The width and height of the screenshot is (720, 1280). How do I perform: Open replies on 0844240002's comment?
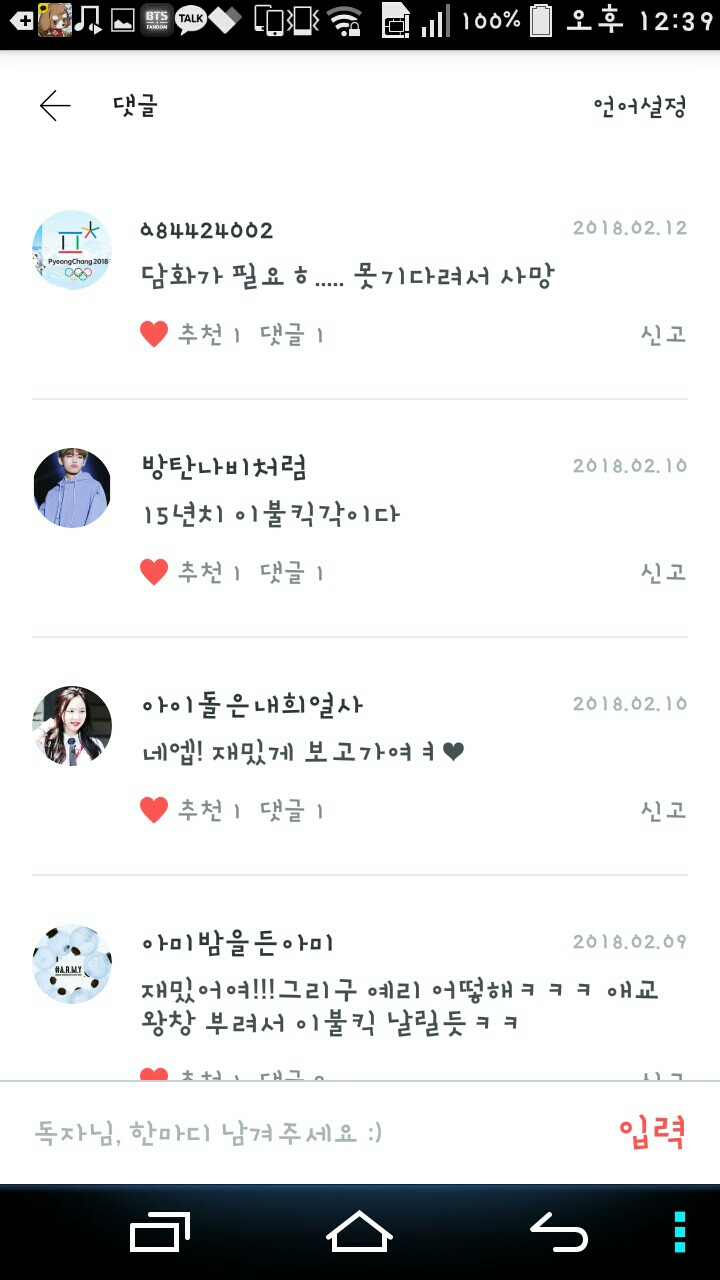[291, 334]
